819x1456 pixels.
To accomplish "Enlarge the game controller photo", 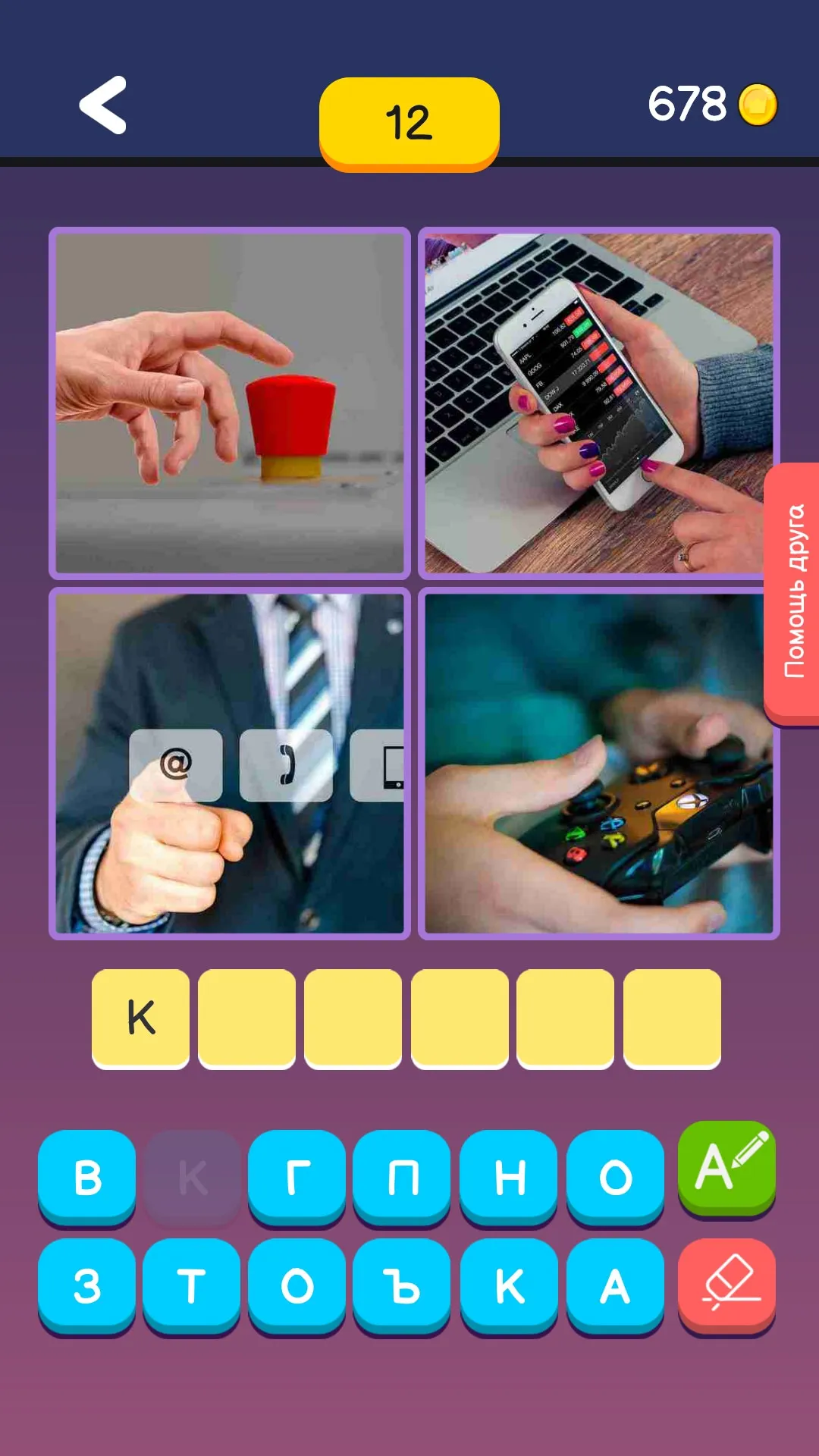I will (598, 764).
